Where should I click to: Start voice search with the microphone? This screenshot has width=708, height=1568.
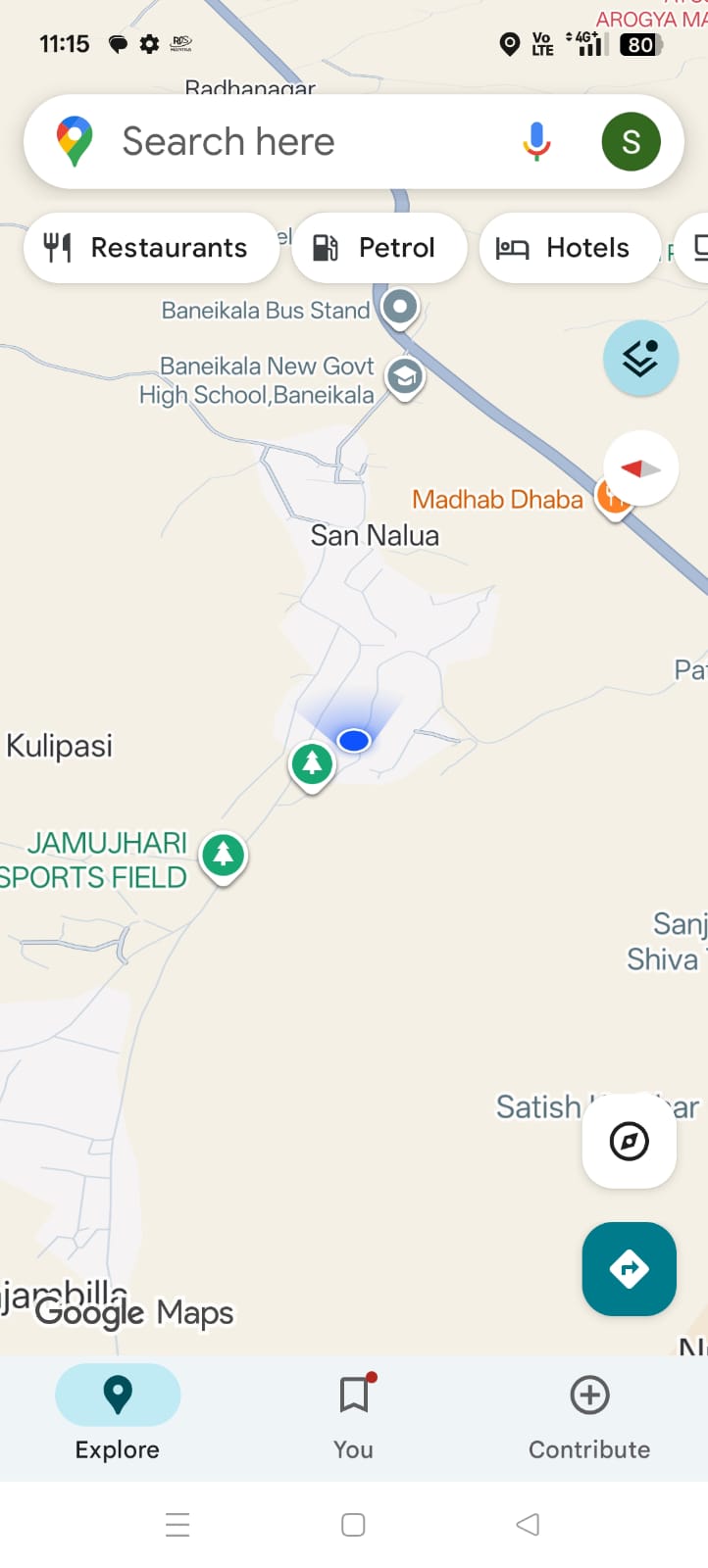click(535, 142)
